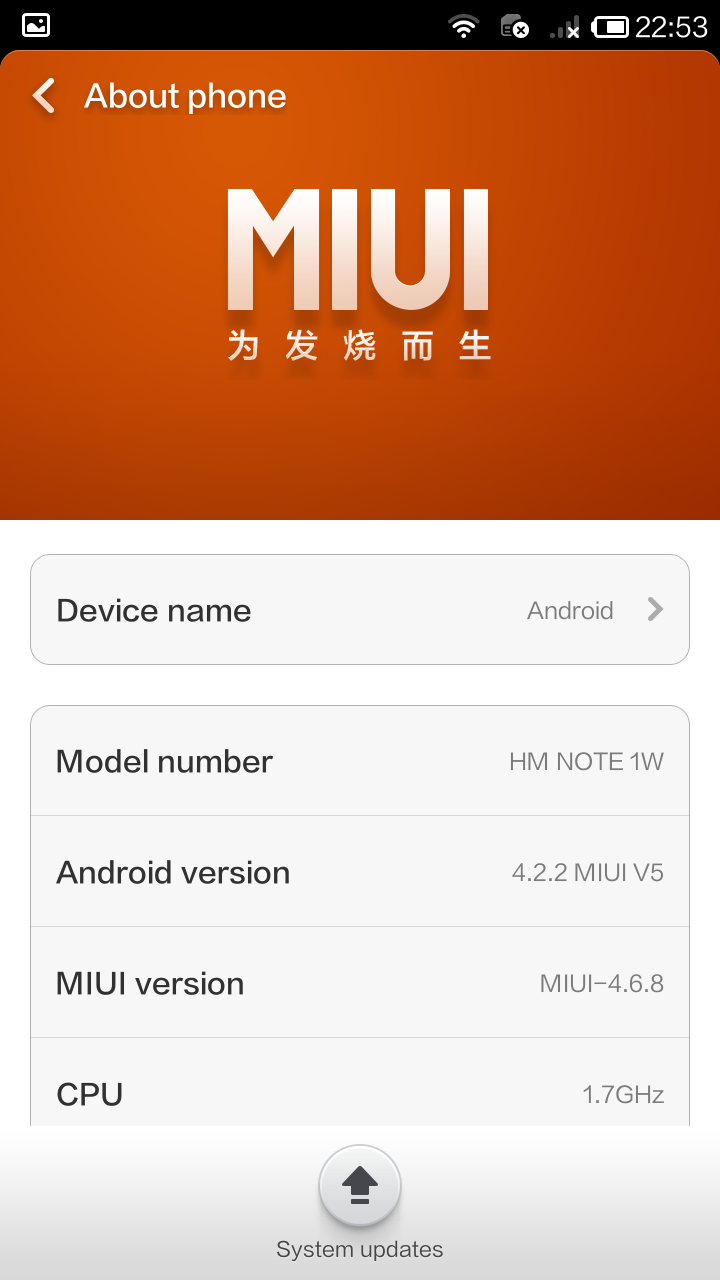
Task: Tap the MIUI version row
Action: click(x=360, y=984)
